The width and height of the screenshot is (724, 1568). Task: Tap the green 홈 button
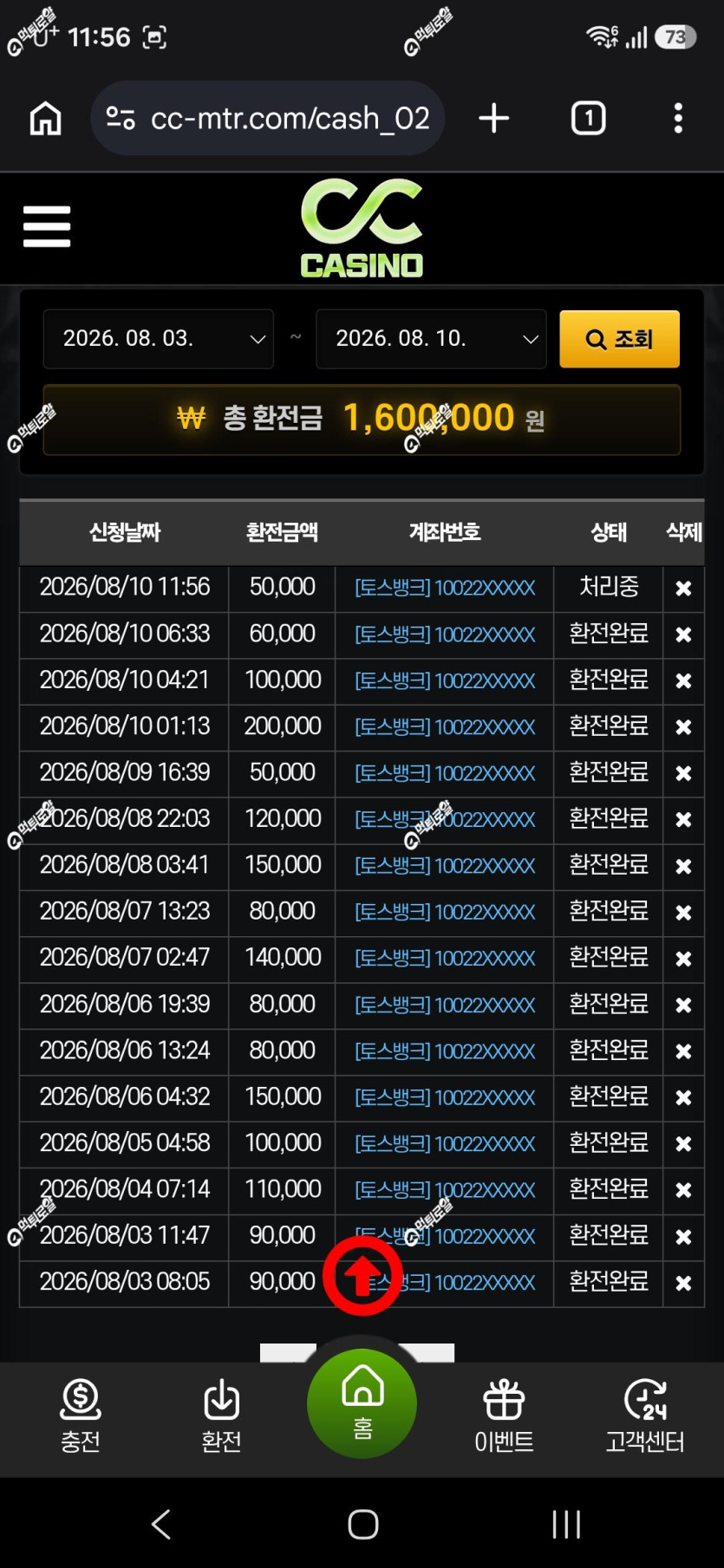(x=362, y=1404)
